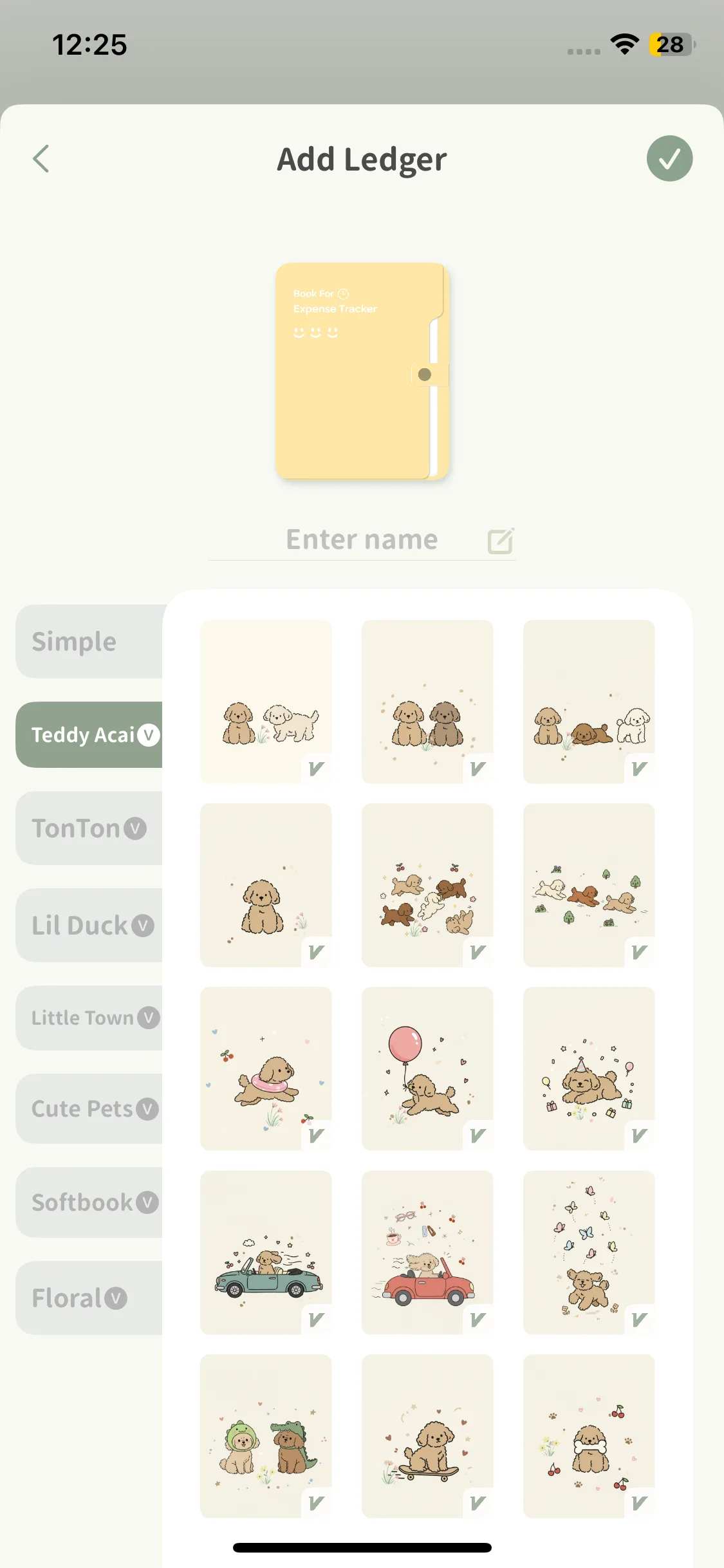This screenshot has height=1568, width=724.
Task: Pick the puppy holding a bone cover
Action: [589, 1436]
